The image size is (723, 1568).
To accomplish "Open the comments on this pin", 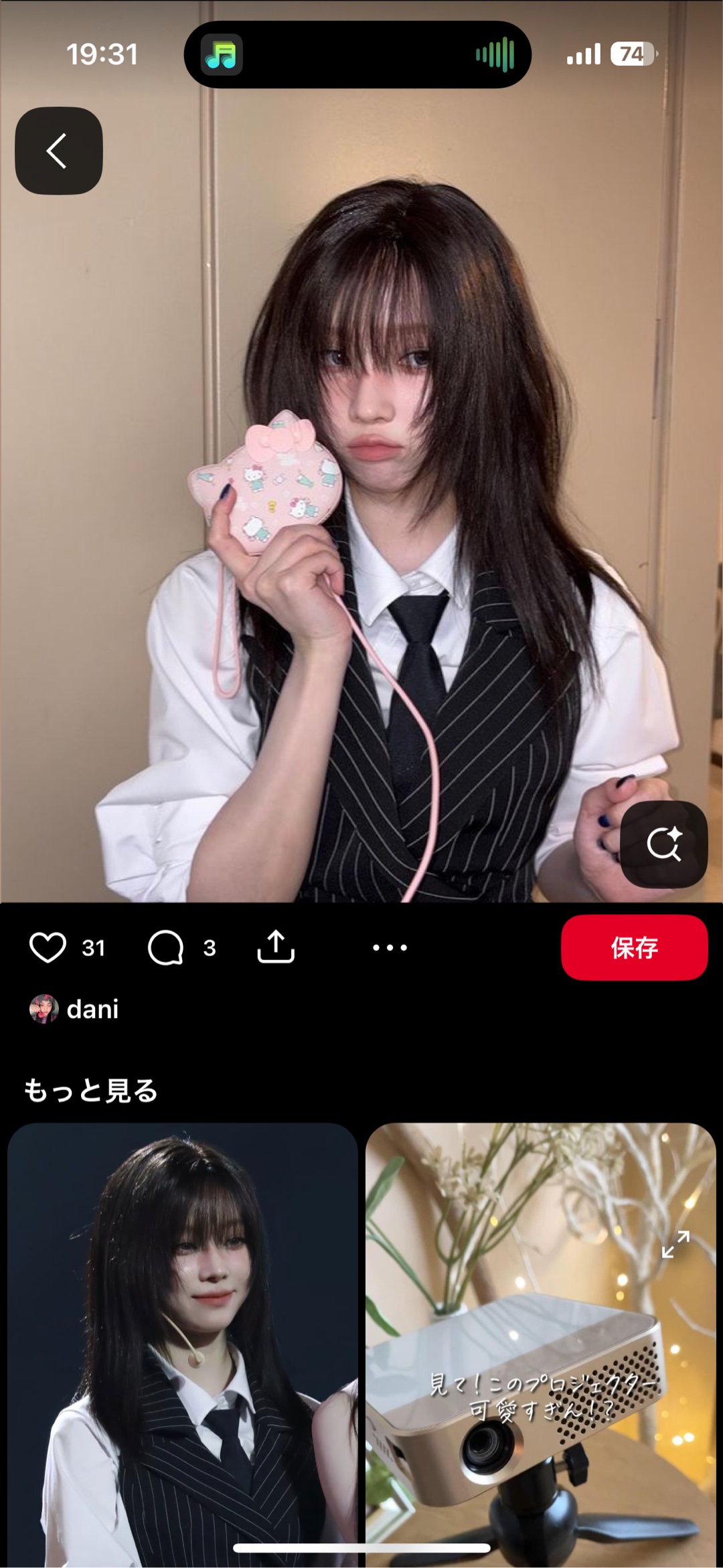I will click(166, 947).
